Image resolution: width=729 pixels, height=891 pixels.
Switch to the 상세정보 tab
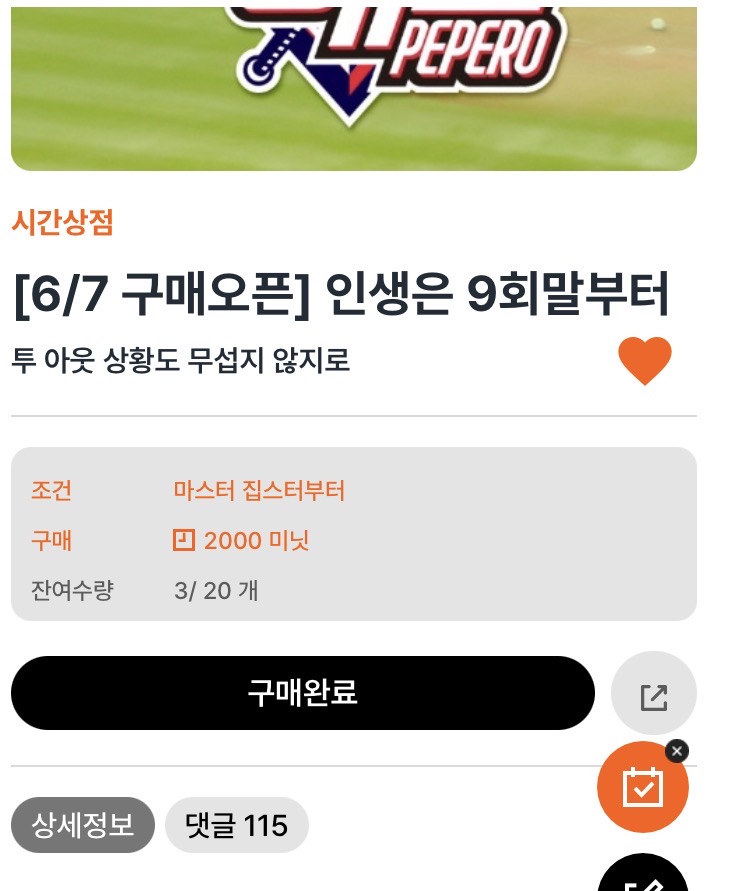click(x=83, y=825)
